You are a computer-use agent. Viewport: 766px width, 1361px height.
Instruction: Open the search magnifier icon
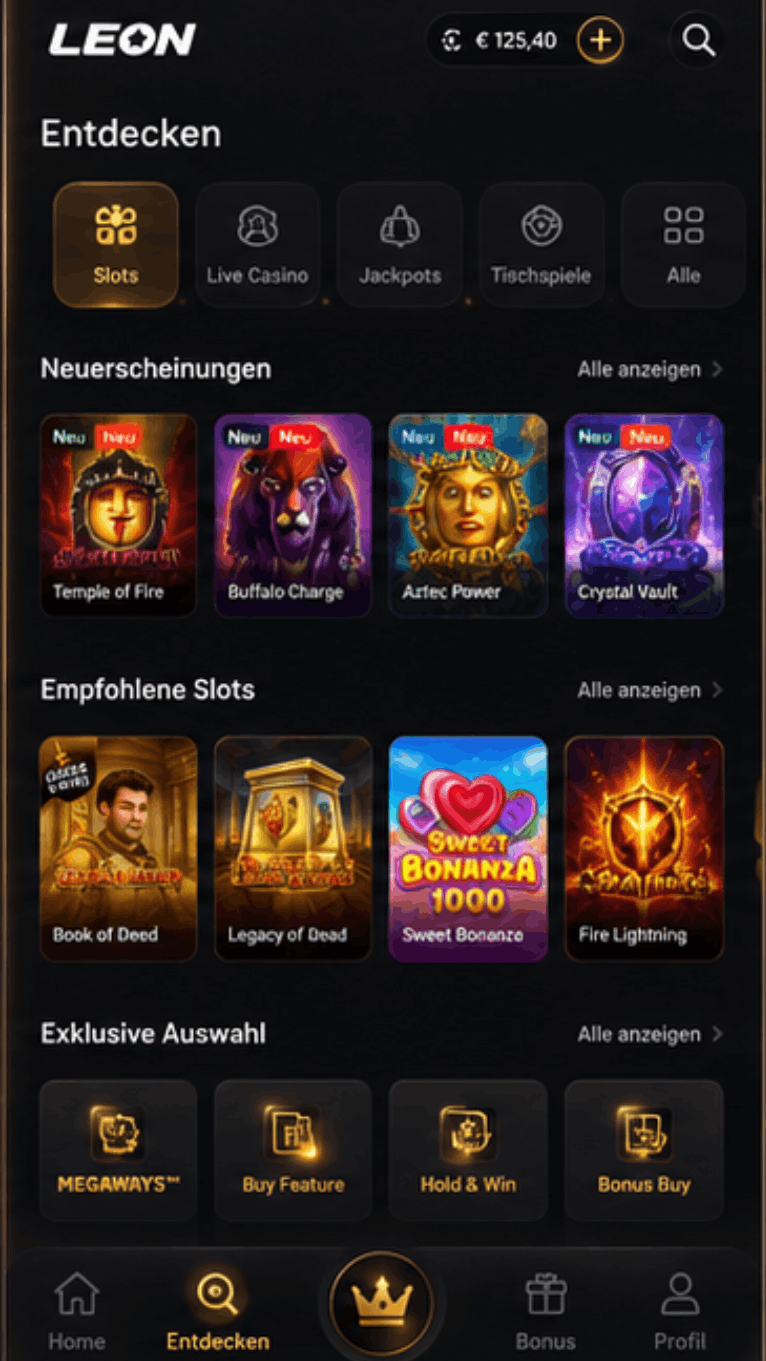[698, 40]
